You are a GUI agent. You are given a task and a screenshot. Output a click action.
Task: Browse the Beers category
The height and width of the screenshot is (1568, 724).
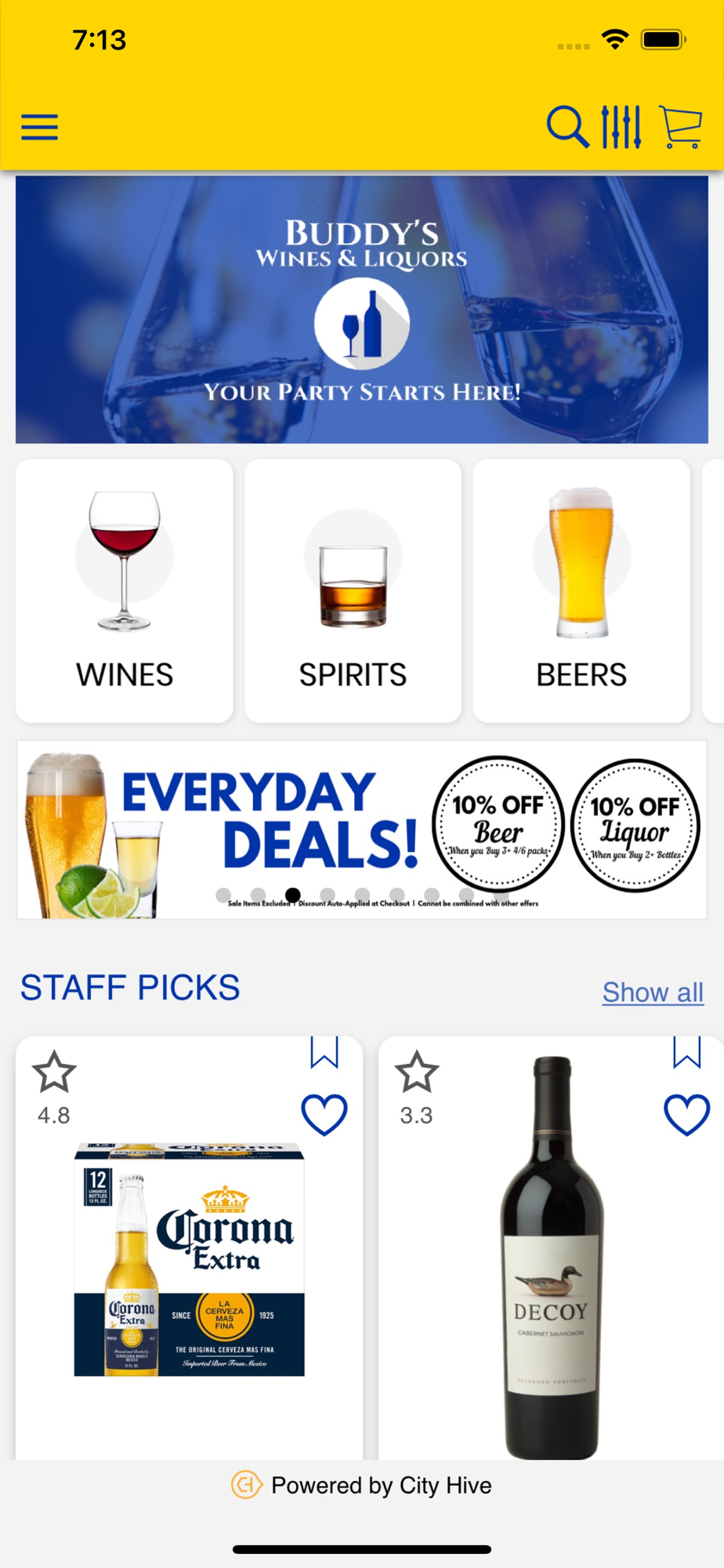coord(581,590)
